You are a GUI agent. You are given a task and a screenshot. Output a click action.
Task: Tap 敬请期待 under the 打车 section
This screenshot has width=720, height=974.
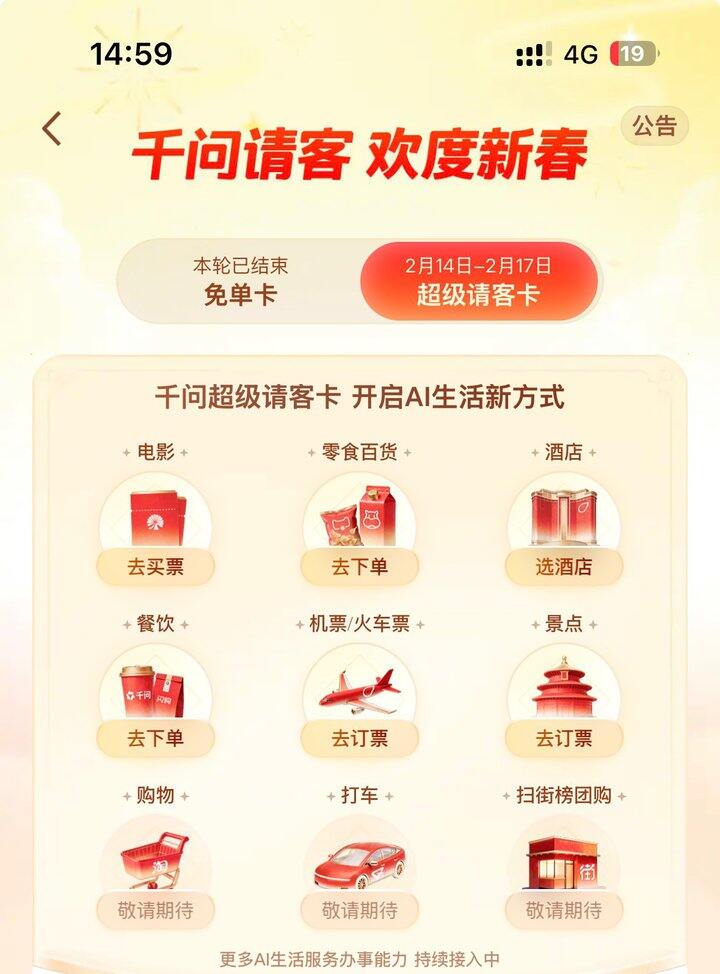coord(357,911)
